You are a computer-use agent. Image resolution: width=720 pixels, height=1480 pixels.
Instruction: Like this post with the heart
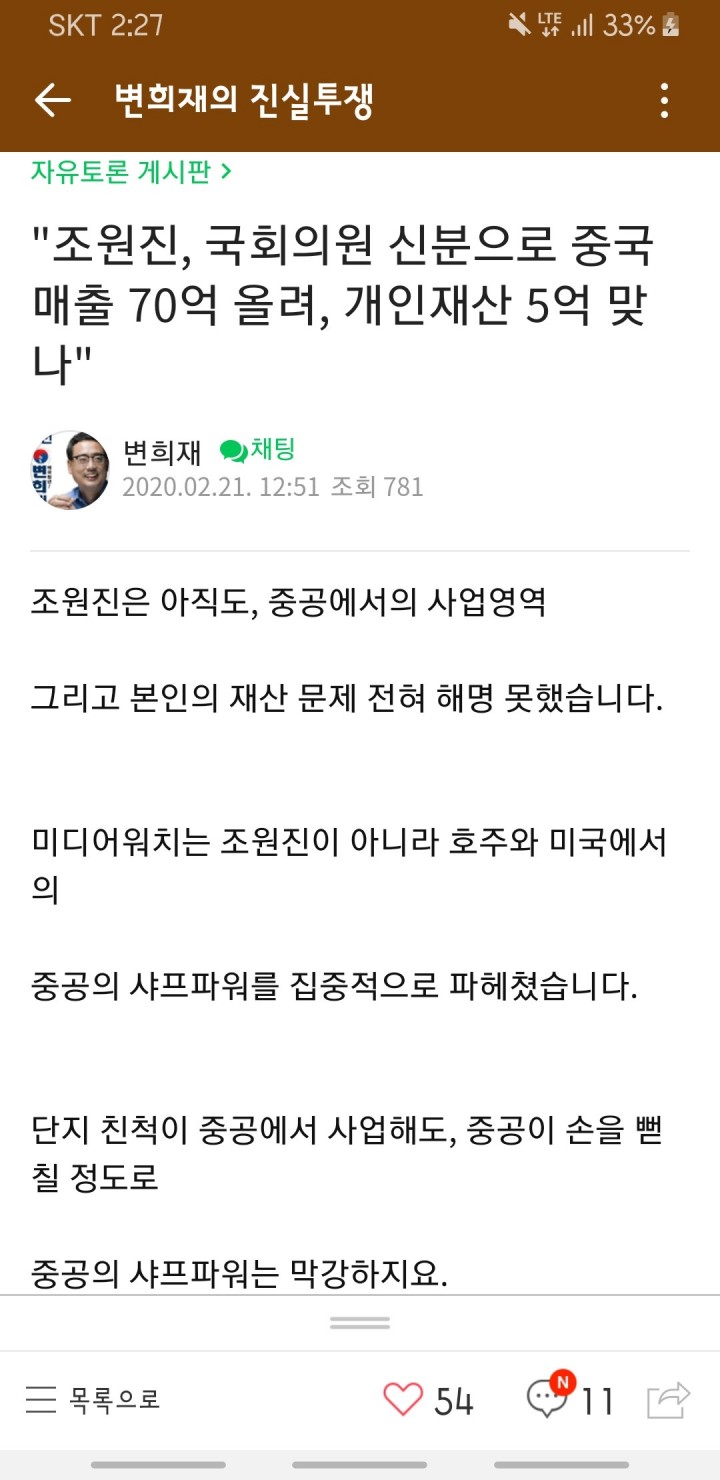[x=403, y=1399]
